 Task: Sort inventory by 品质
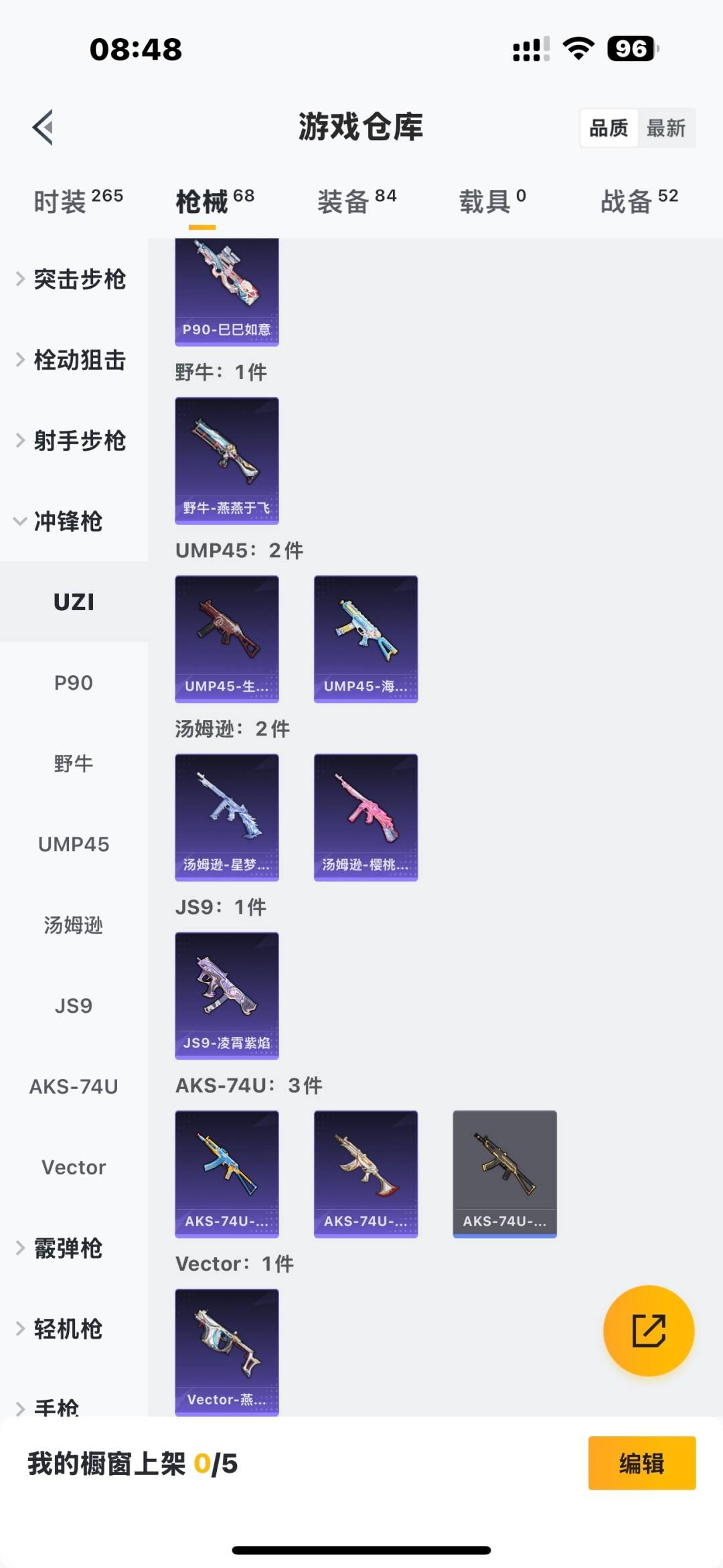609,128
